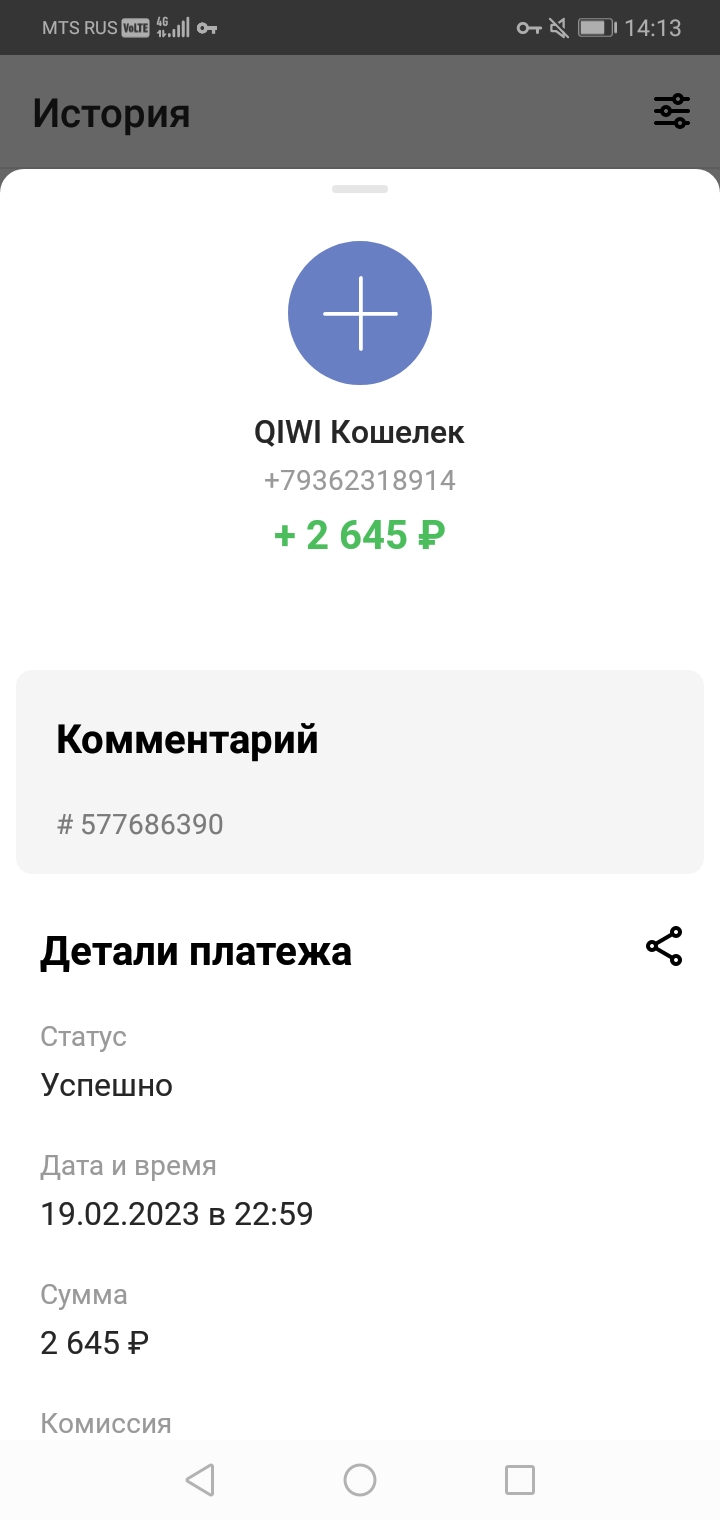Screen dimensions: 720x1520
Task: Open recent apps view
Action: 519,1479
